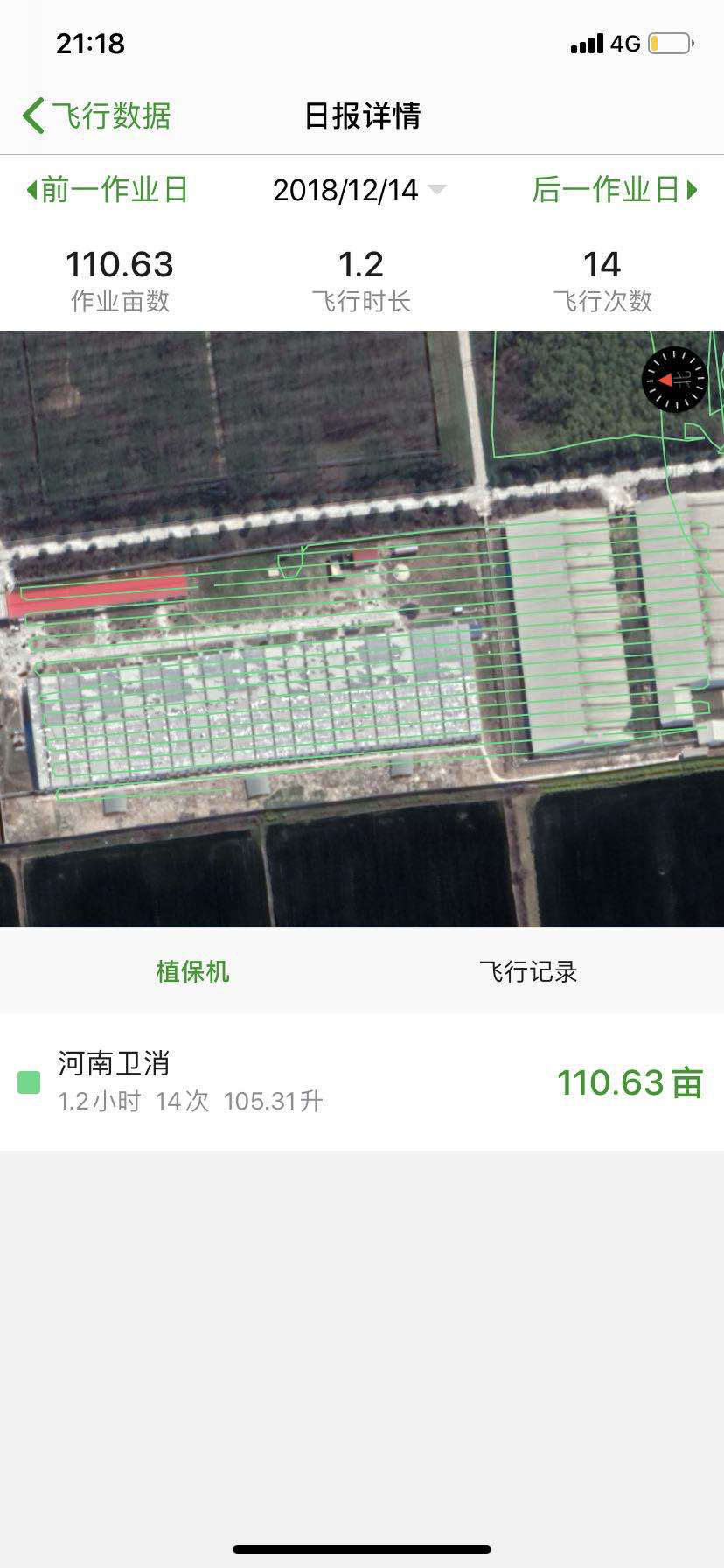Go back to 飞行数据

pos(96,115)
